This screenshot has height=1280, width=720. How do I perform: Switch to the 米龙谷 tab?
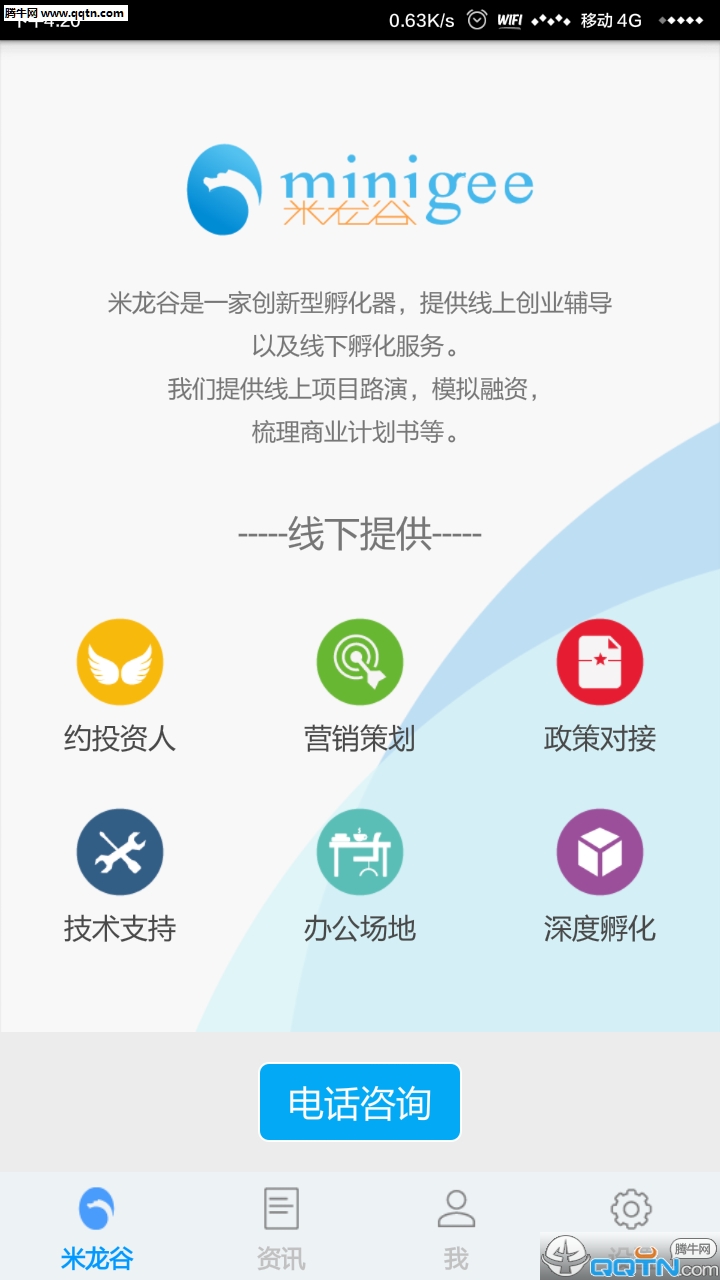tap(97, 1228)
